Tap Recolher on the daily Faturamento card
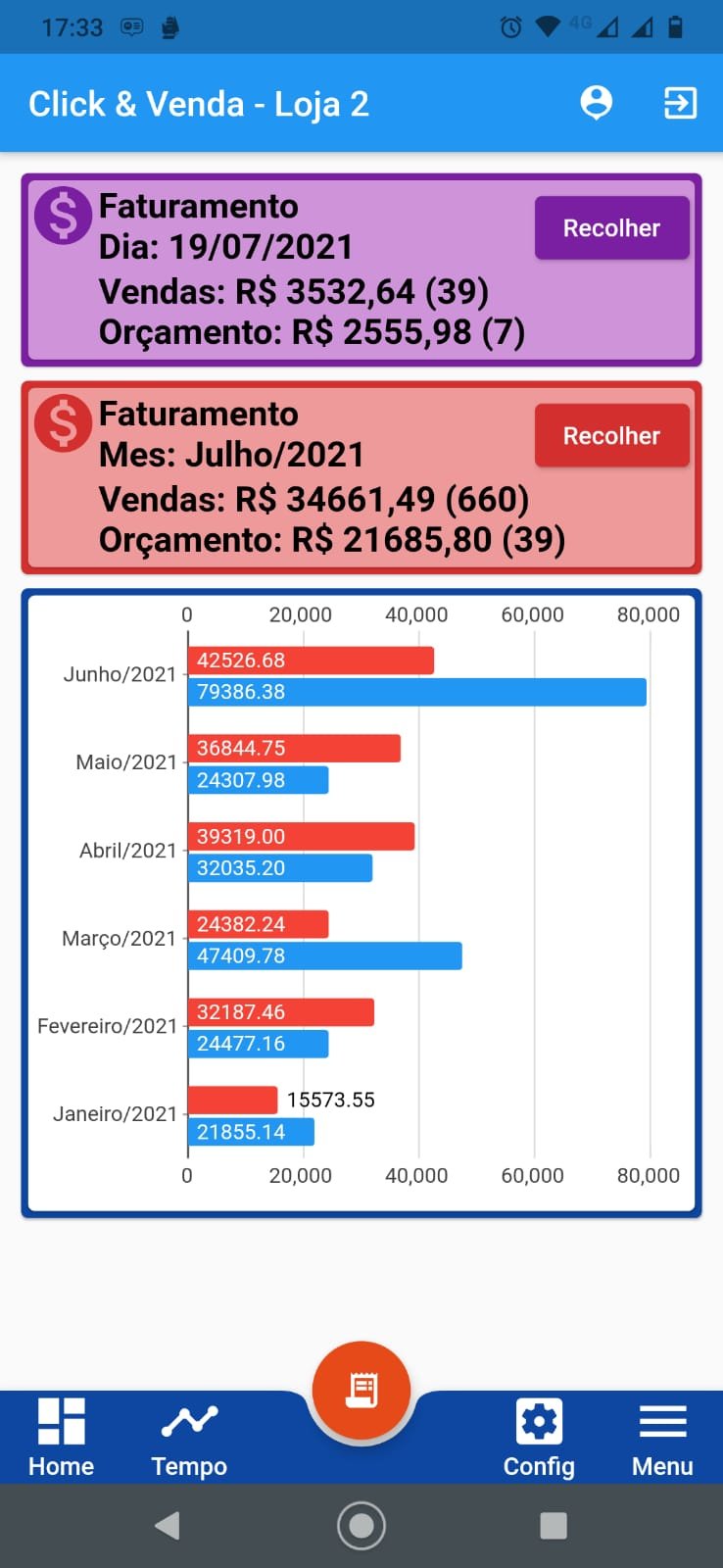 (x=611, y=228)
